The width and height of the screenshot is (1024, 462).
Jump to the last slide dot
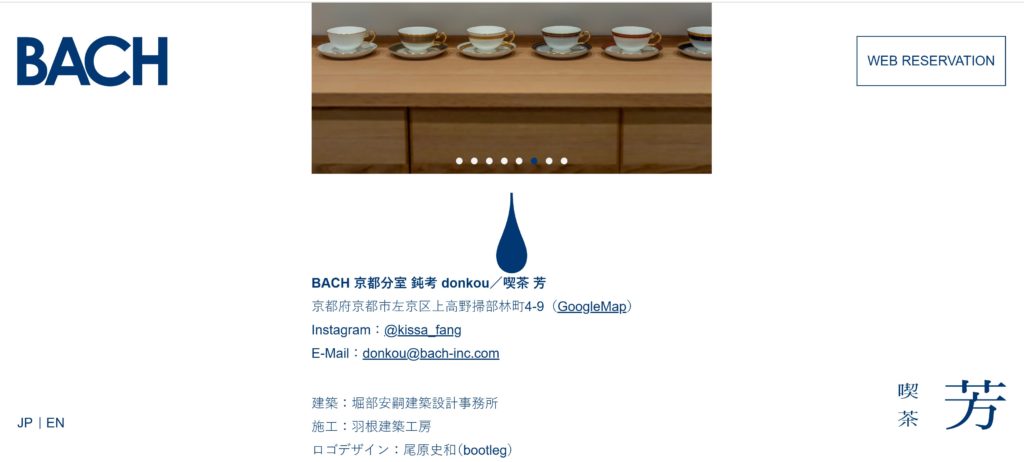coord(564,160)
